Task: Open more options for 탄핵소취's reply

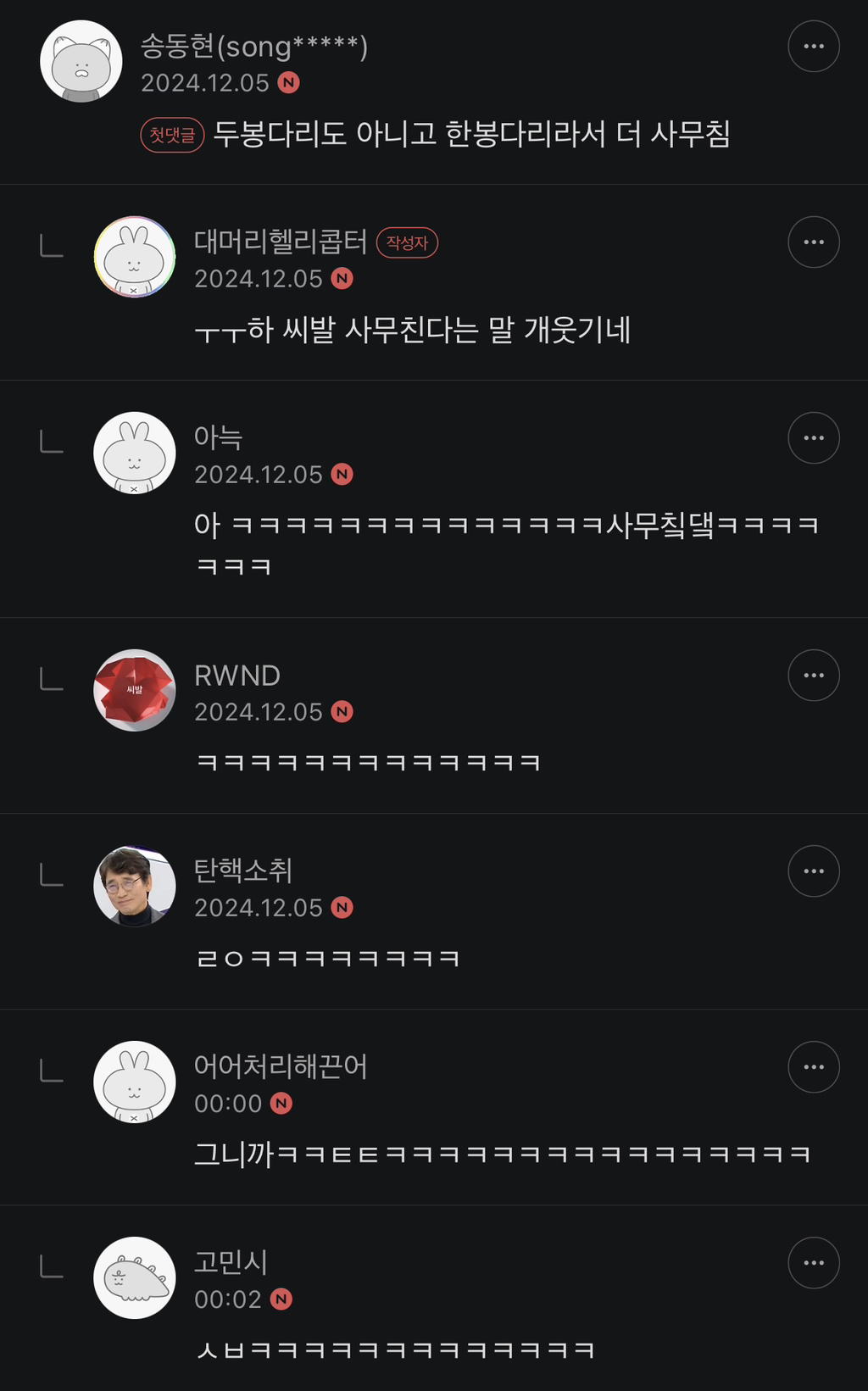Action: point(813,871)
